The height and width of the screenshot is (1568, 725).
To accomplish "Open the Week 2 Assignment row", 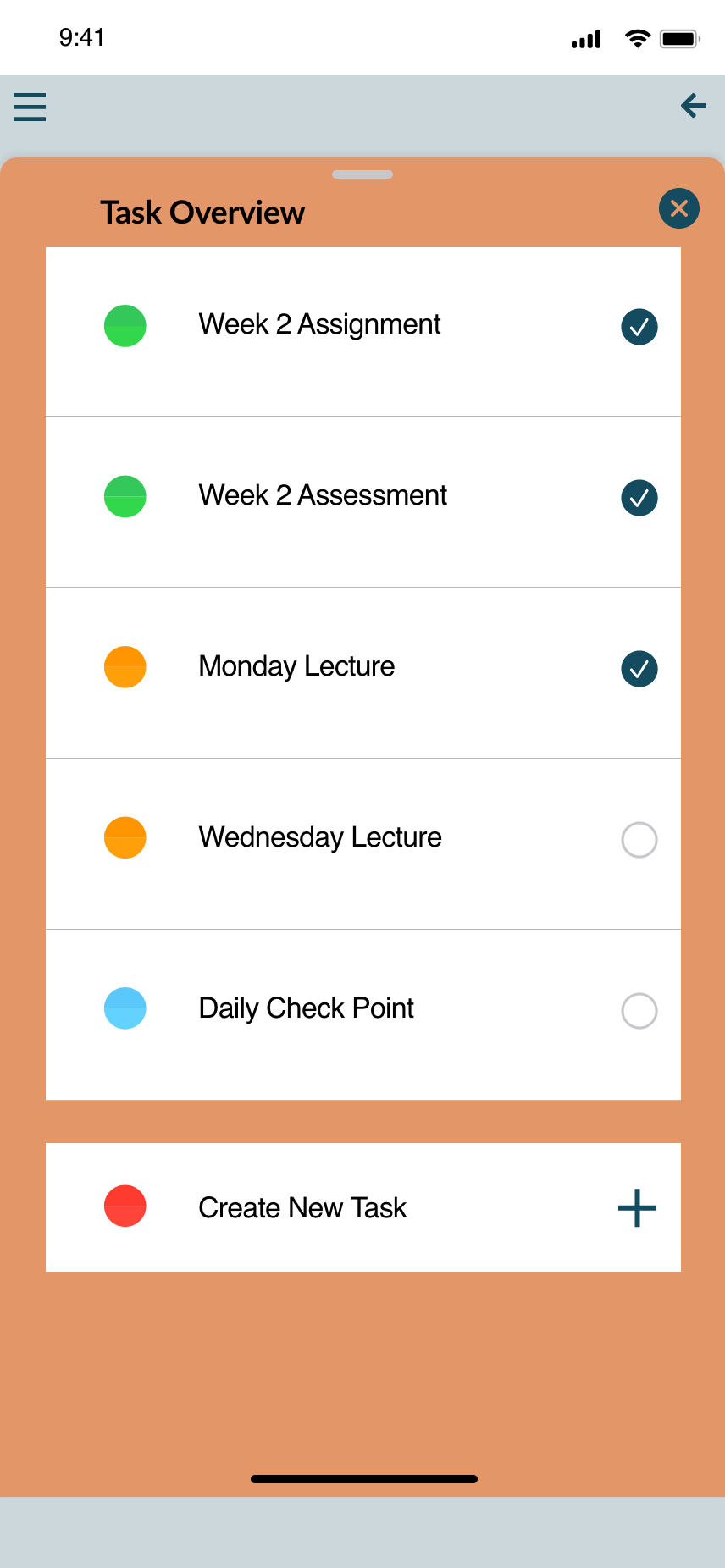I will point(363,331).
